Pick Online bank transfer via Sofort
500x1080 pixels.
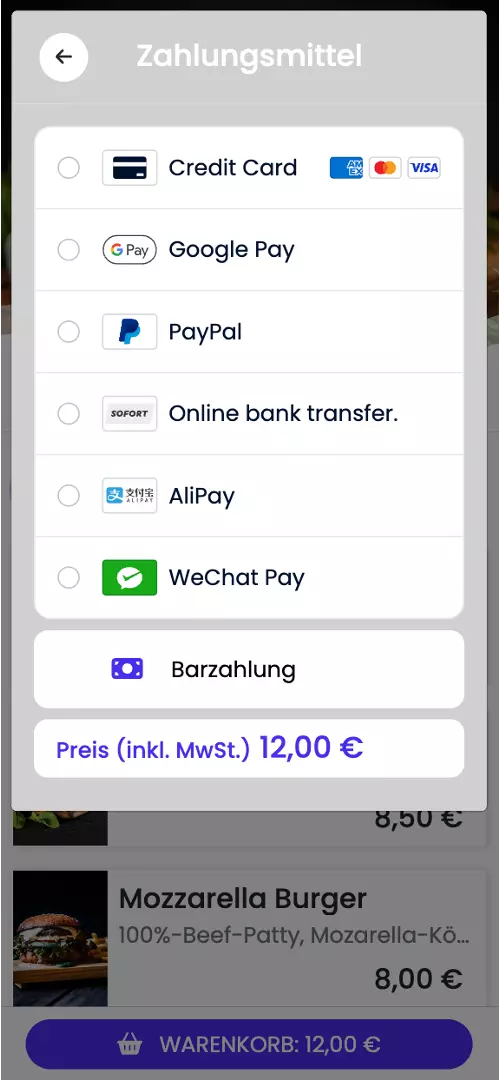249,414
